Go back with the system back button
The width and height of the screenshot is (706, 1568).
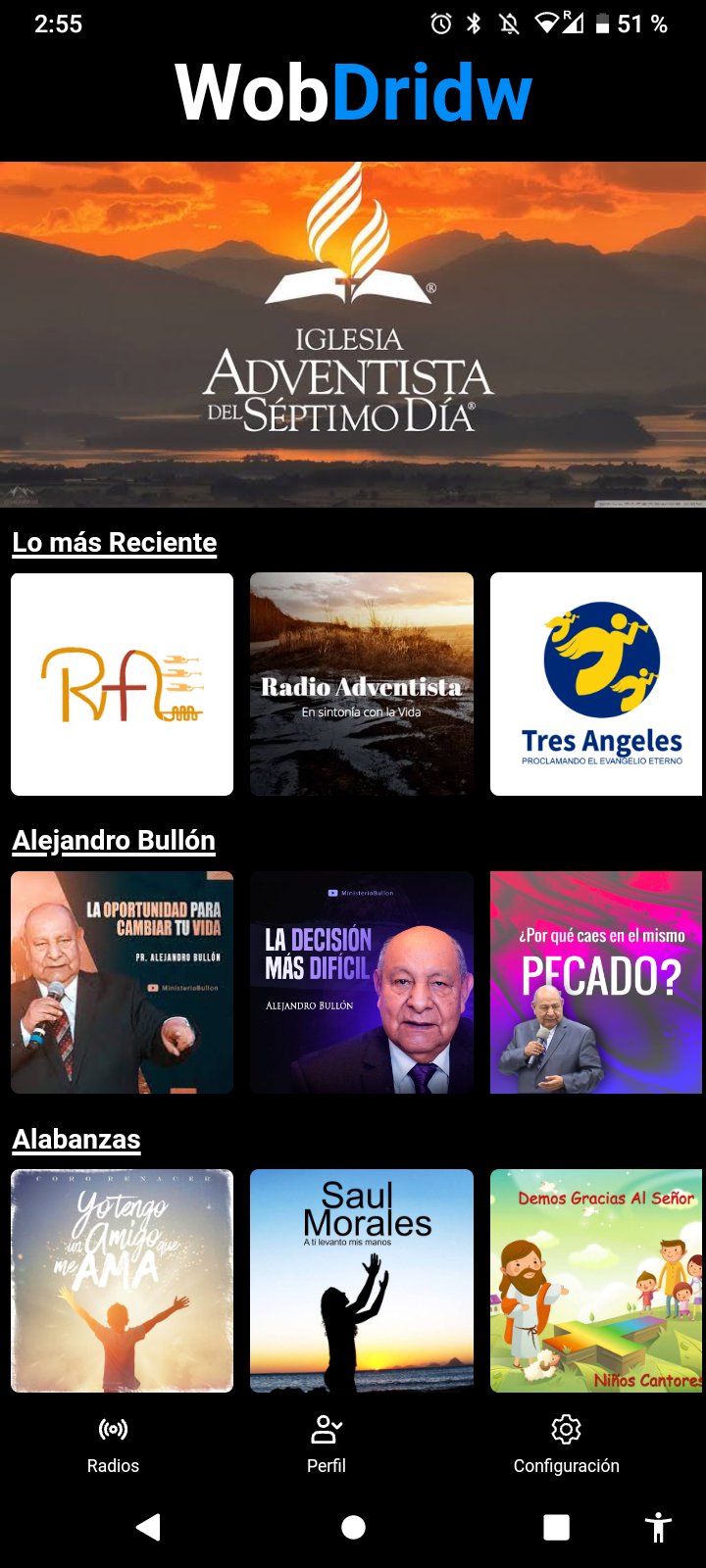[148, 1527]
